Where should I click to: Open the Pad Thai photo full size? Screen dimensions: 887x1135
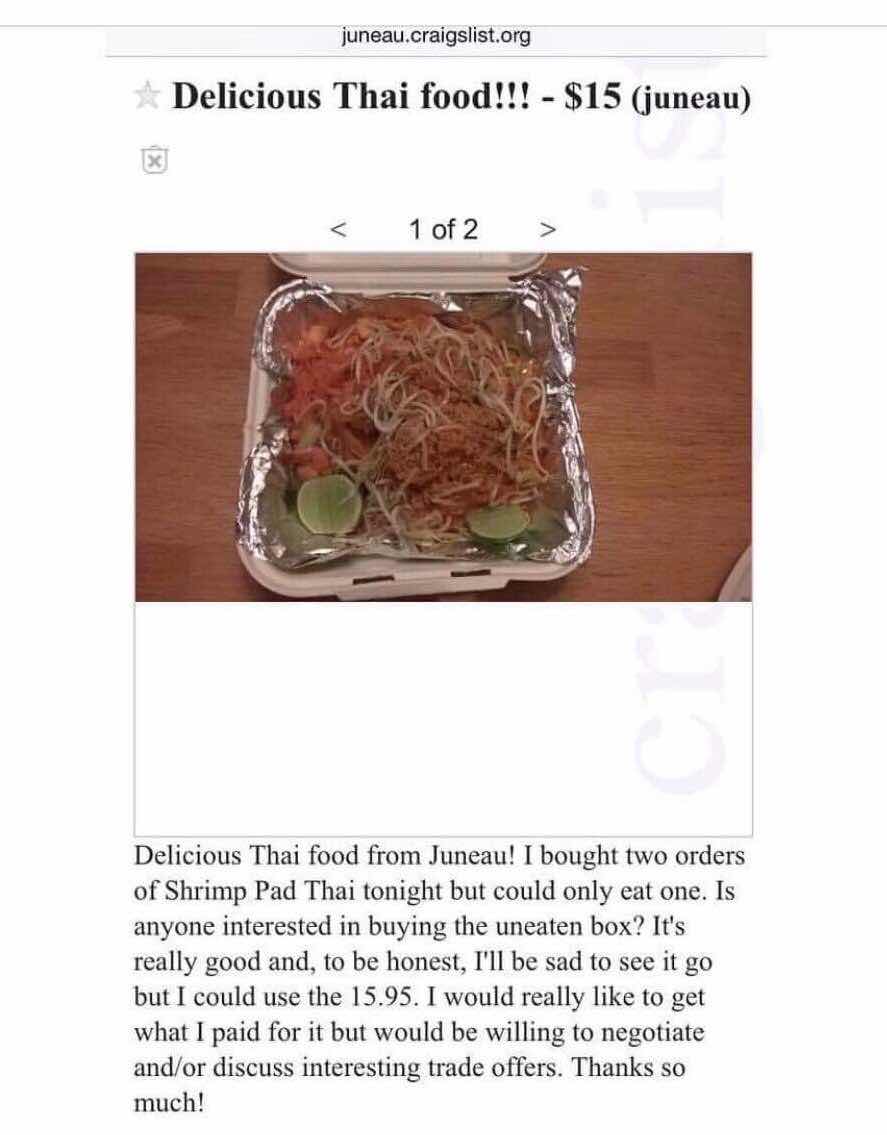pyautogui.click(x=443, y=427)
